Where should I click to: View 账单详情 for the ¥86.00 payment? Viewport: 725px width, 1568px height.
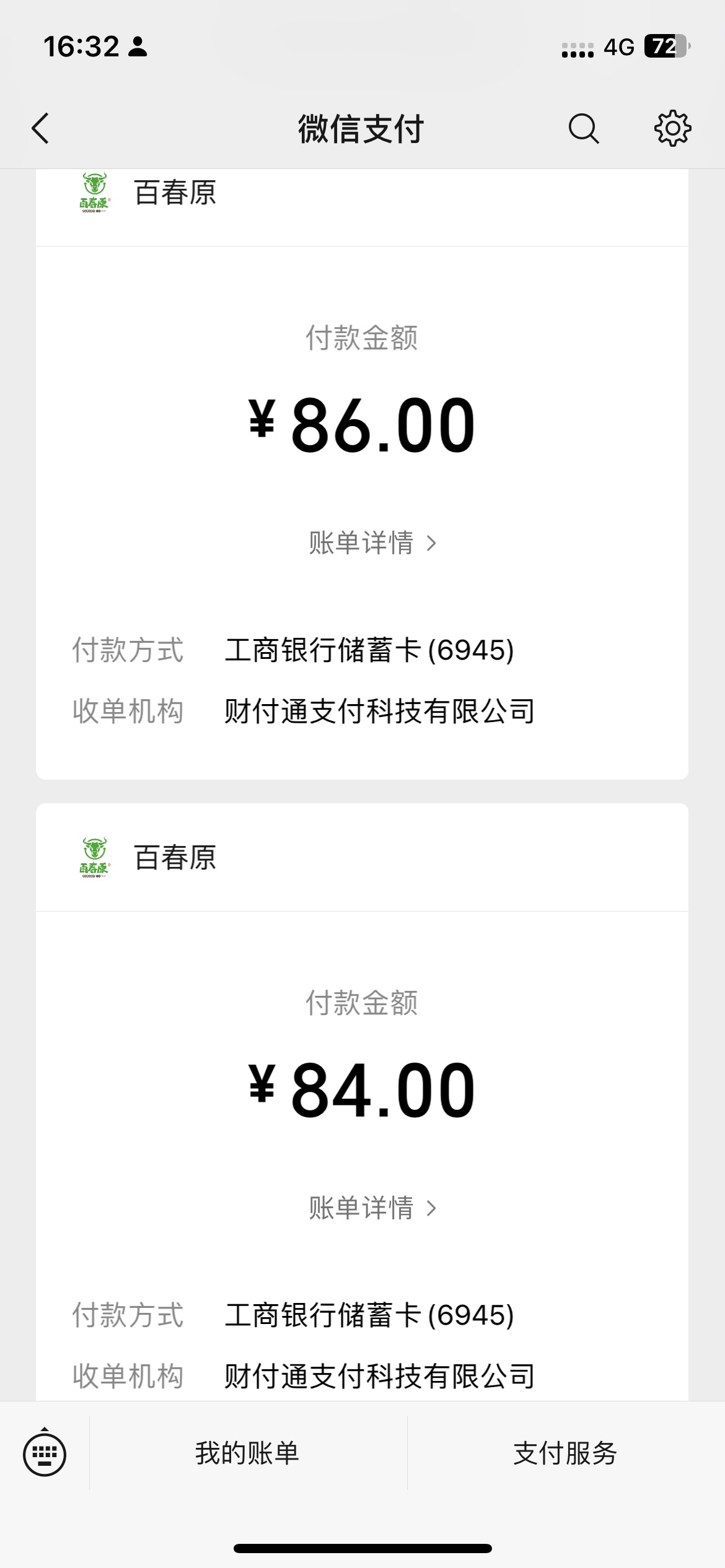(x=373, y=543)
